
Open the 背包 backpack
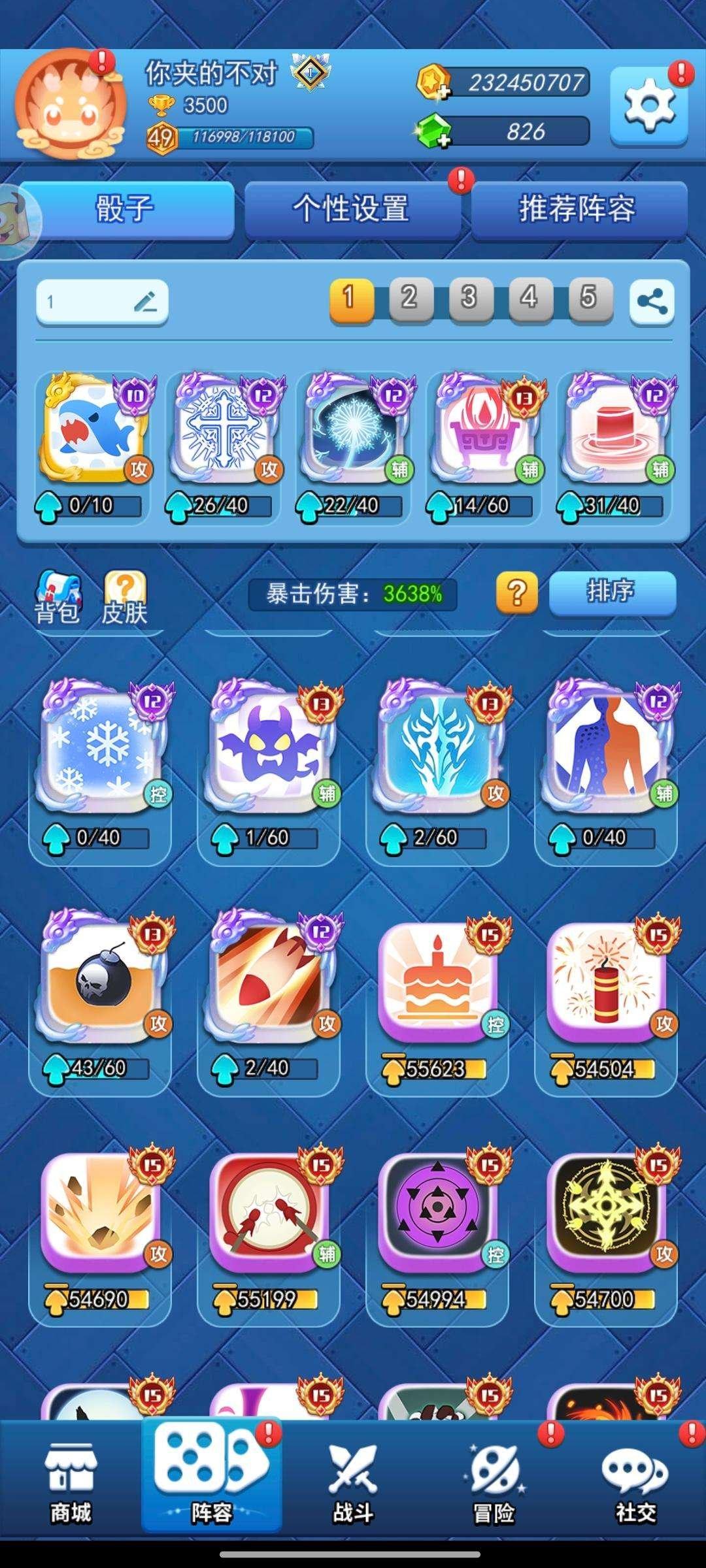(58, 595)
